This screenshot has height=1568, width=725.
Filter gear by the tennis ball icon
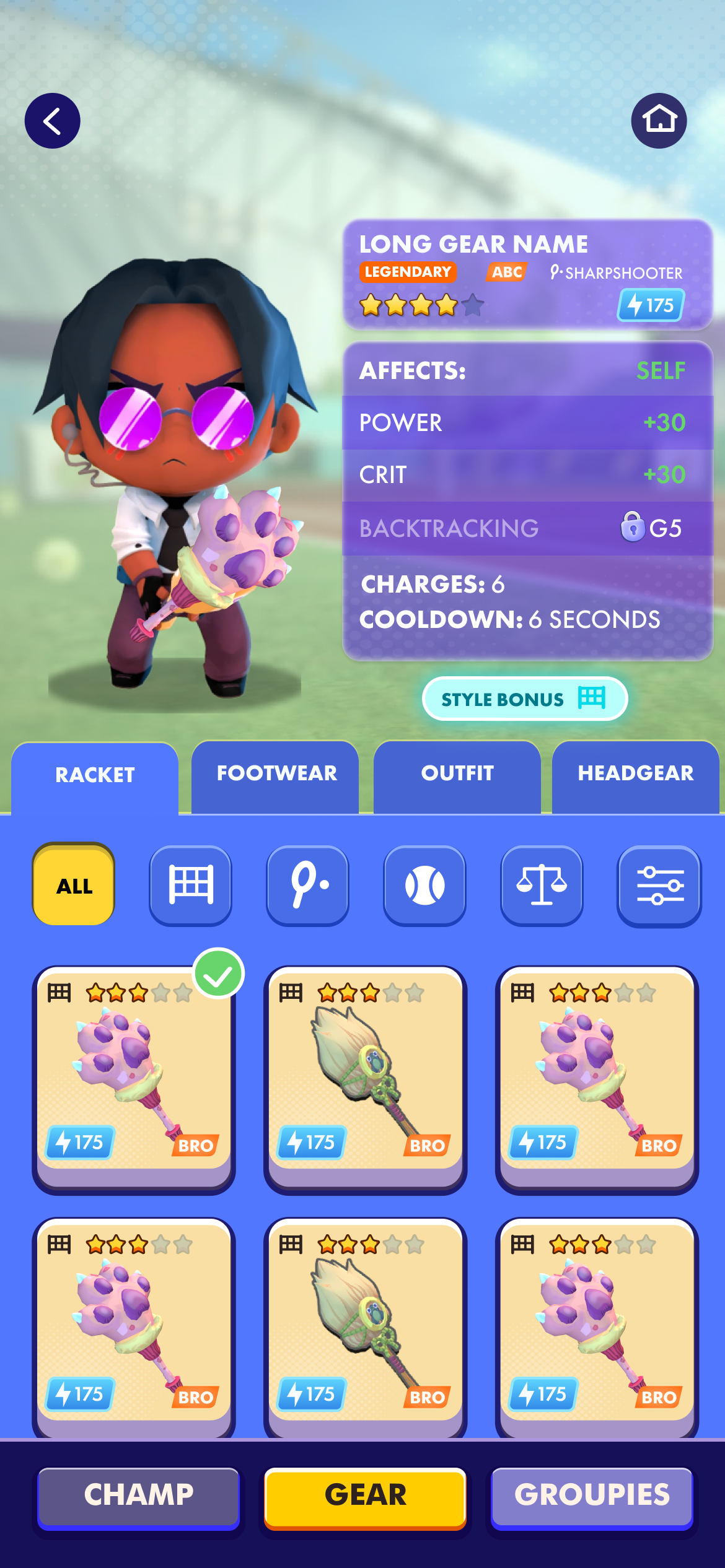pyautogui.click(x=424, y=886)
